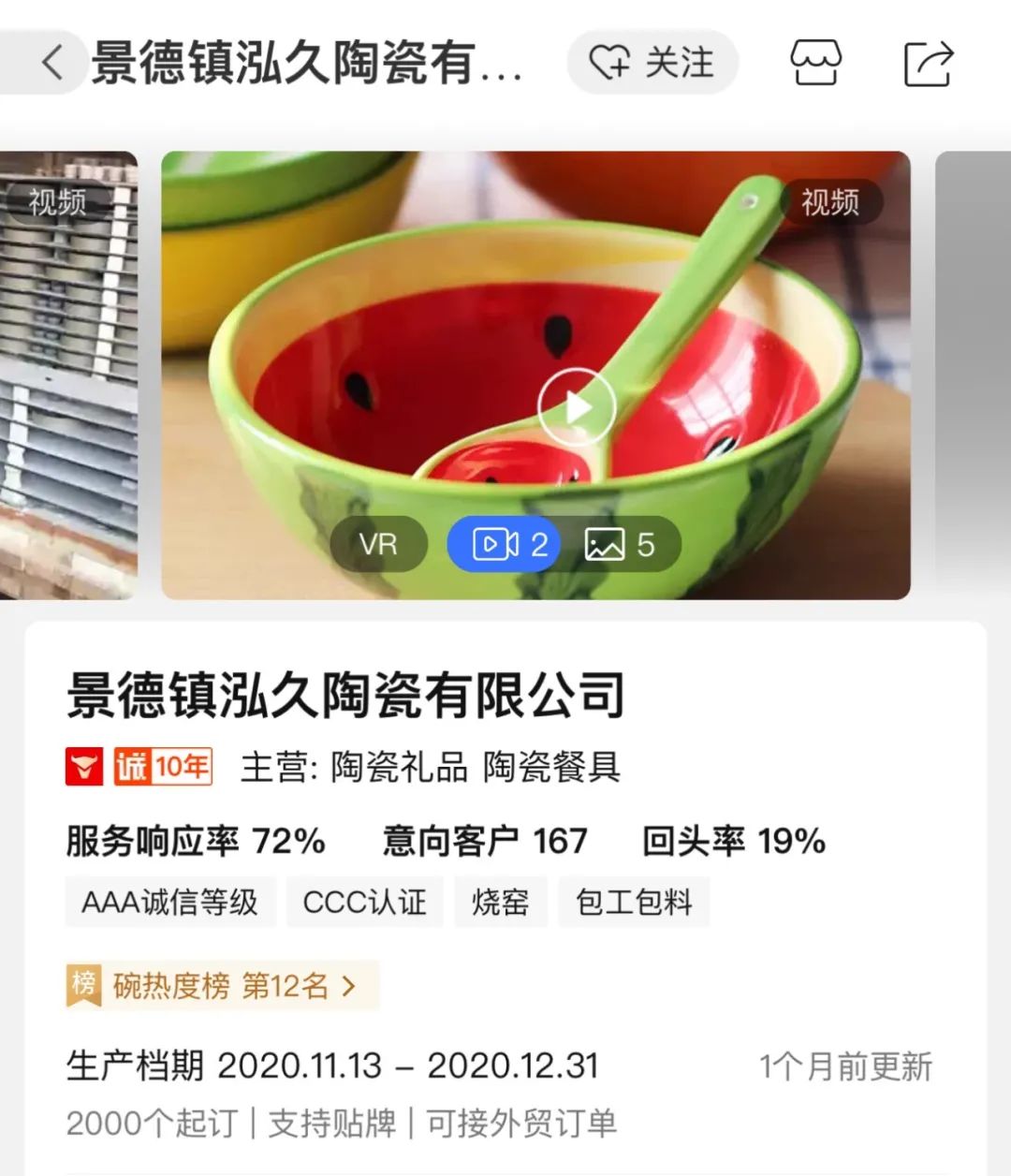
Task: Select the 包工包料 tag
Action: coord(633,902)
